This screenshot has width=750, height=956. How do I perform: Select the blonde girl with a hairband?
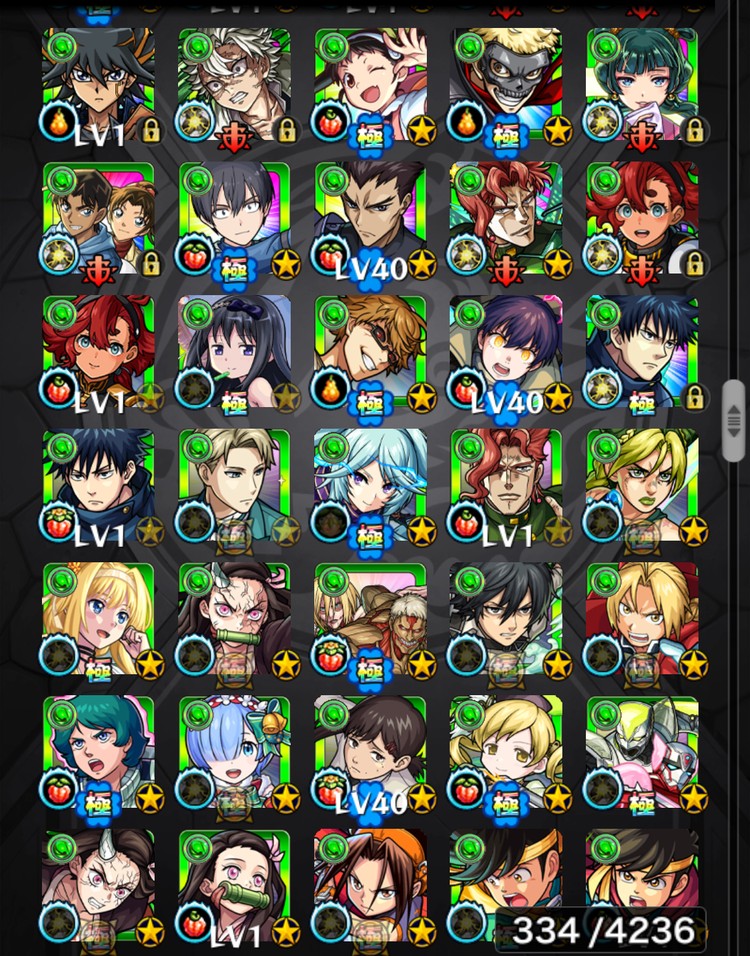tap(98, 619)
